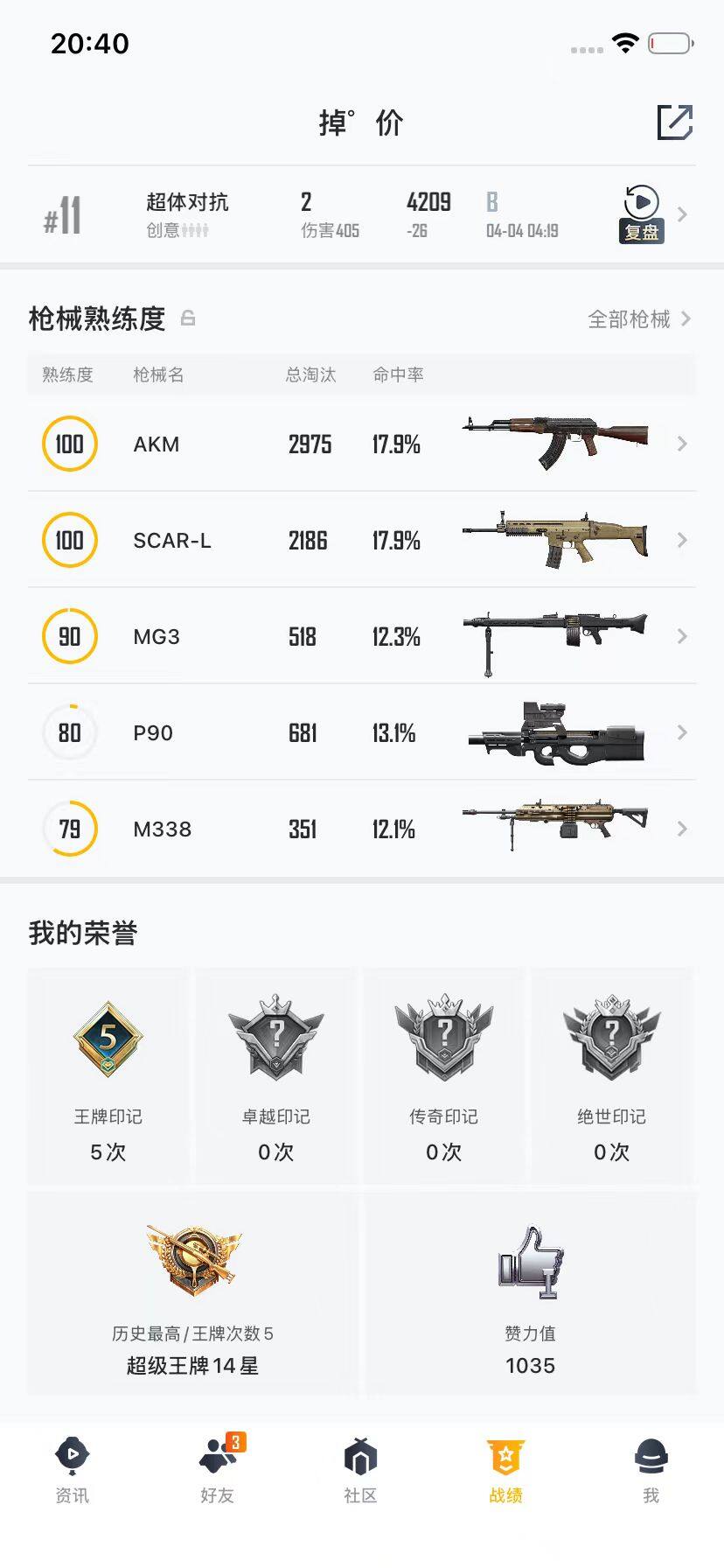The width and height of the screenshot is (724, 1568).
Task: Tap the SCAR-L weapon thumbnail image
Action: tap(556, 540)
